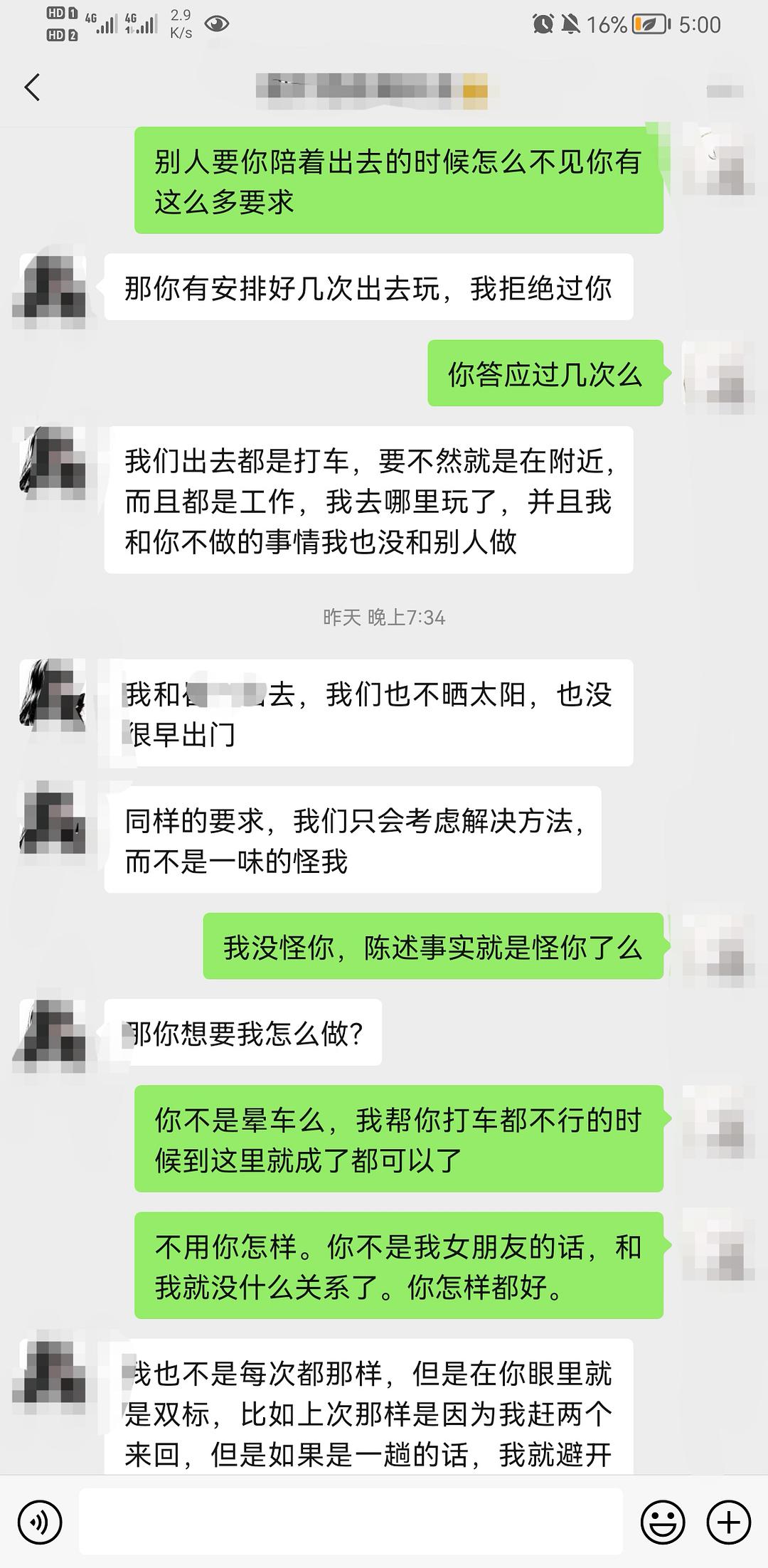This screenshot has height=1568, width=768.
Task: Switch to voice message input
Action: [x=40, y=1522]
